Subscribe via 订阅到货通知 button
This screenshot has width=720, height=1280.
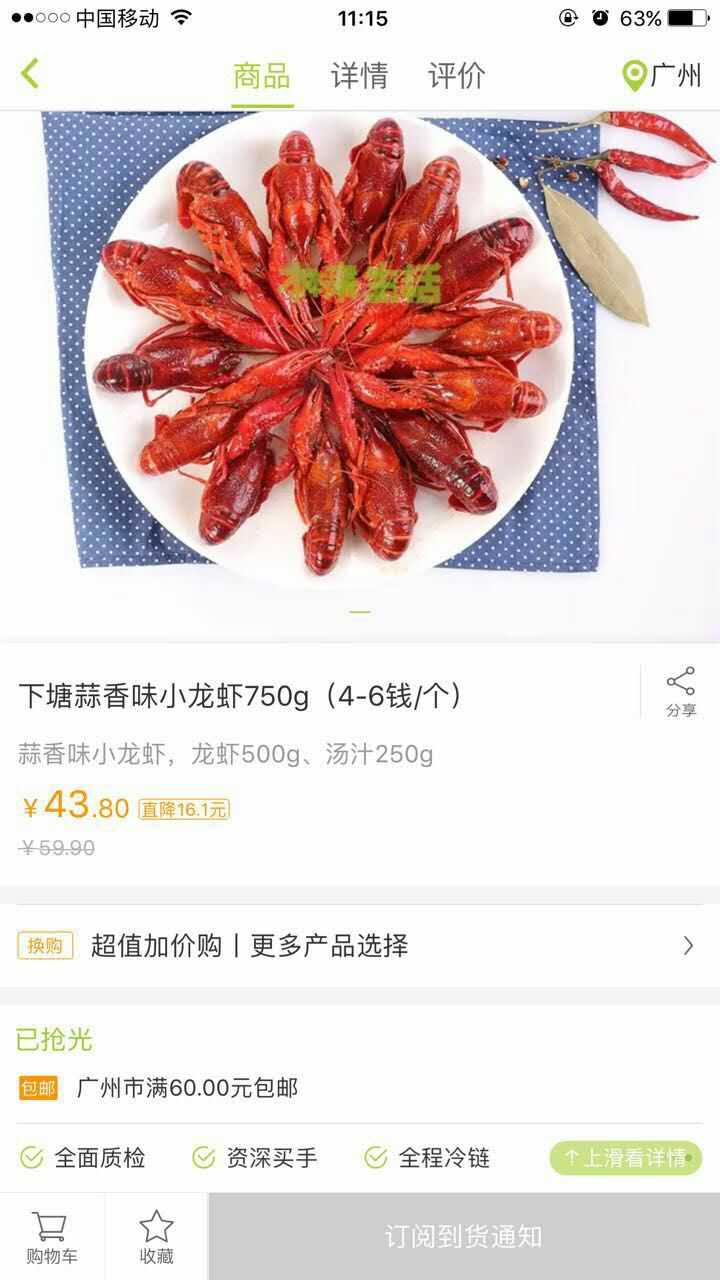tap(464, 1237)
